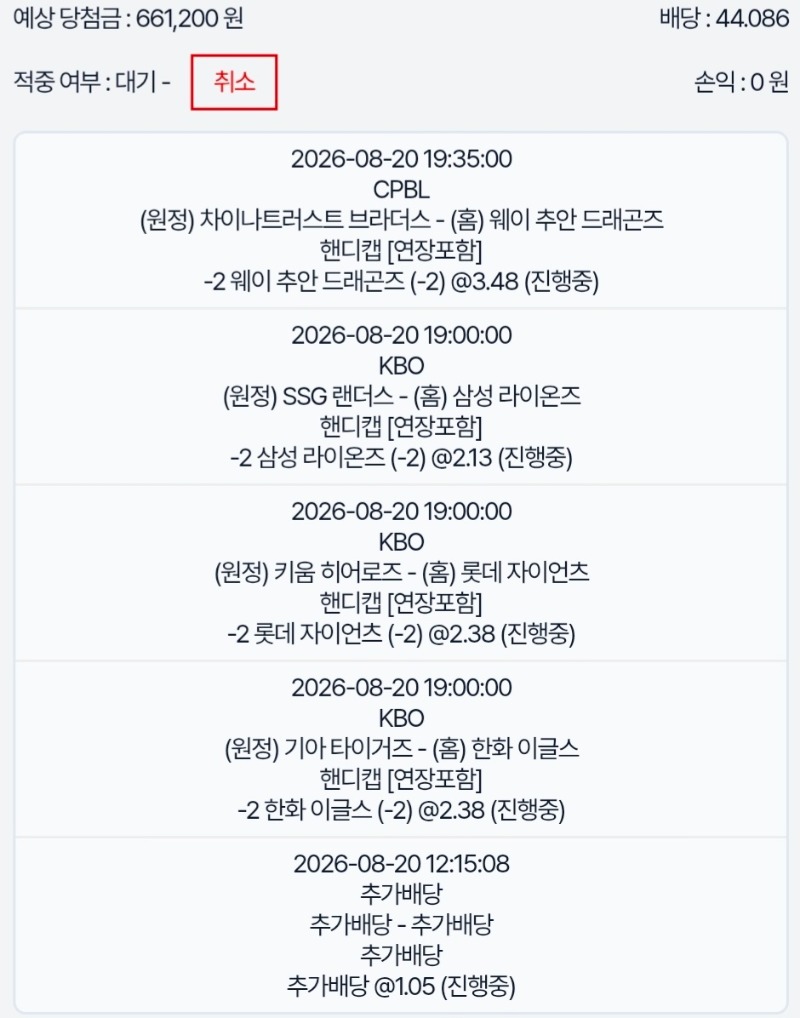Tap the red 취소 cancel button
Viewport: 800px width, 1018px height.
coord(234,82)
